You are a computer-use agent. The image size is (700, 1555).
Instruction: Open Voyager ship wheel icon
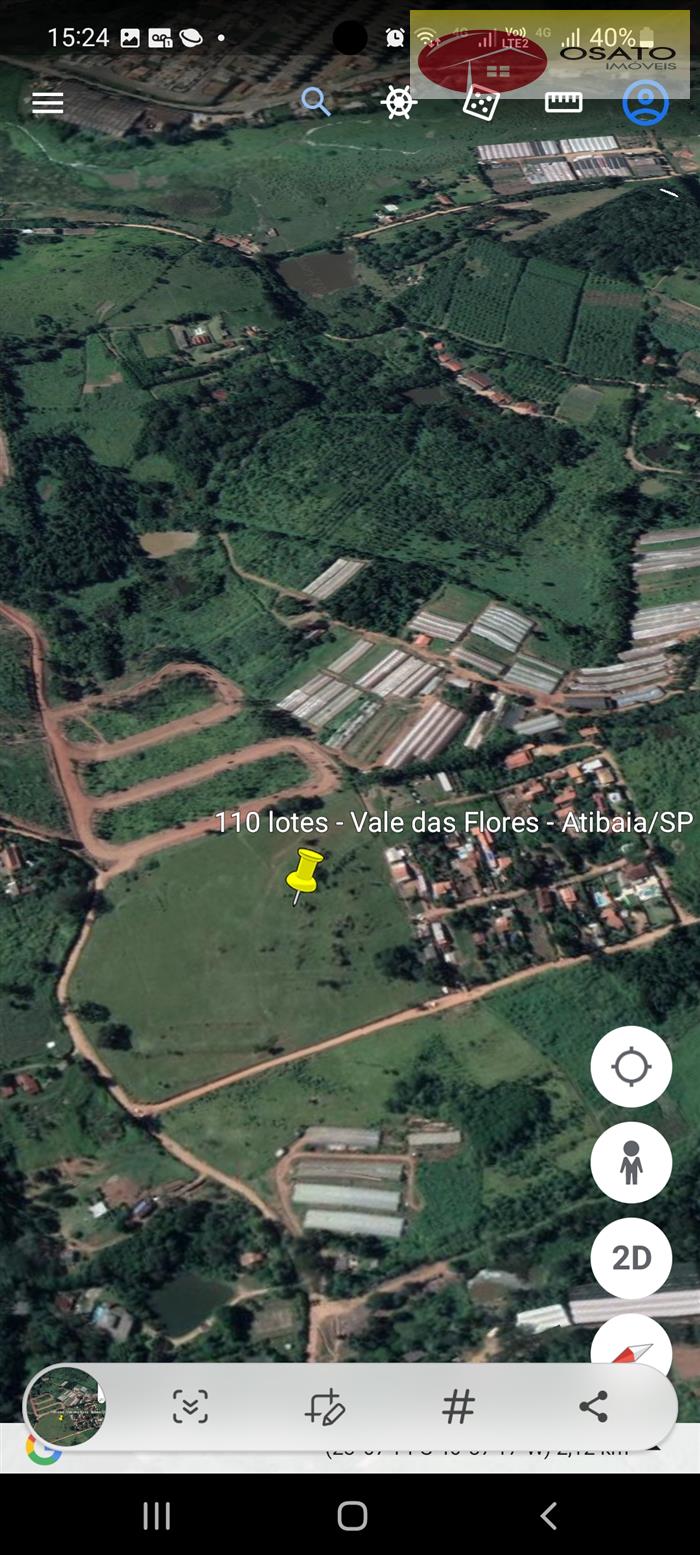point(398,103)
